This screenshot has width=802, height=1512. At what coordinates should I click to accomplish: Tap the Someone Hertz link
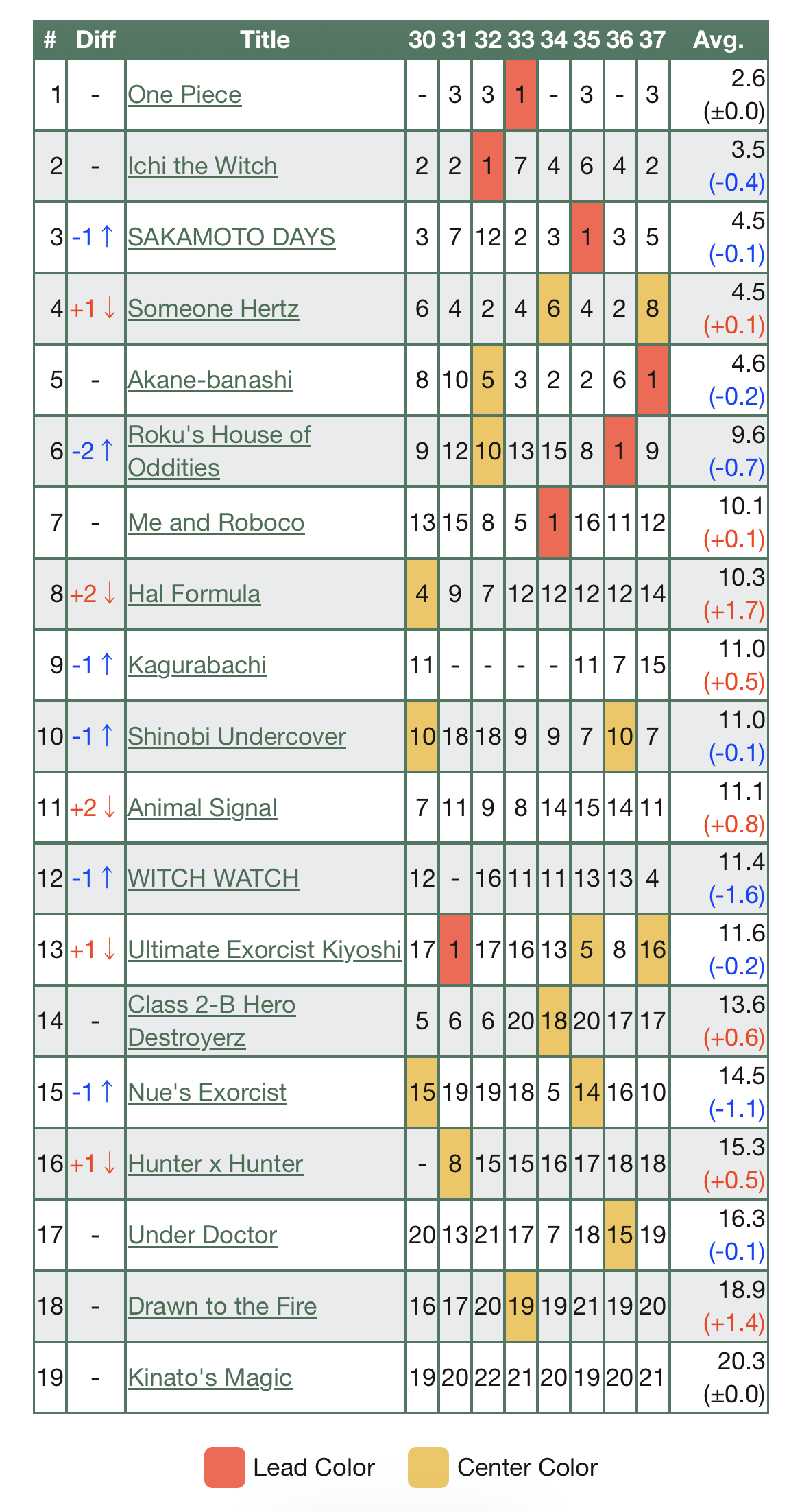[x=213, y=309]
